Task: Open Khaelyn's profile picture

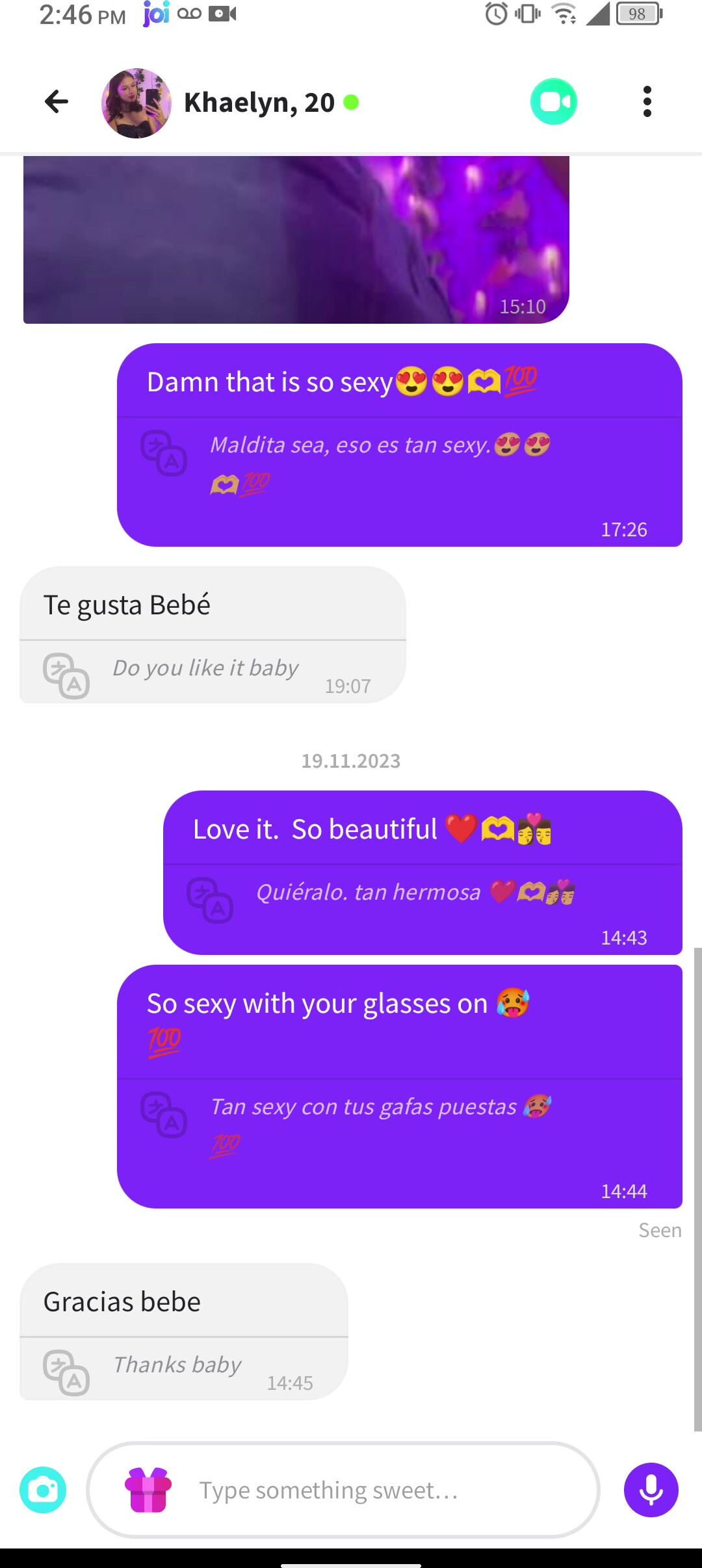Action: tap(136, 103)
